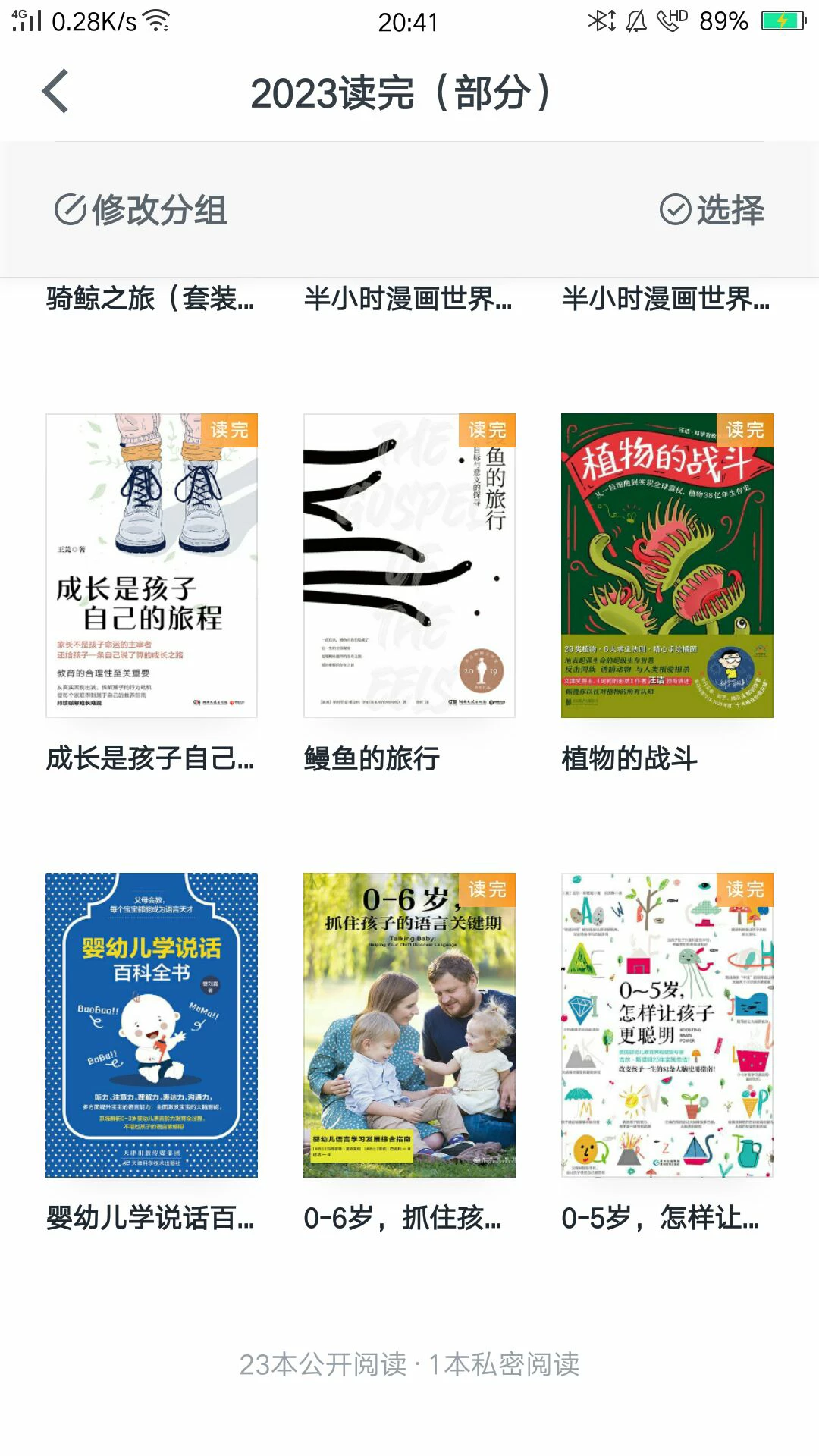Screen dimensions: 819x1456
Task: Tap 选择 to select books
Action: click(712, 210)
